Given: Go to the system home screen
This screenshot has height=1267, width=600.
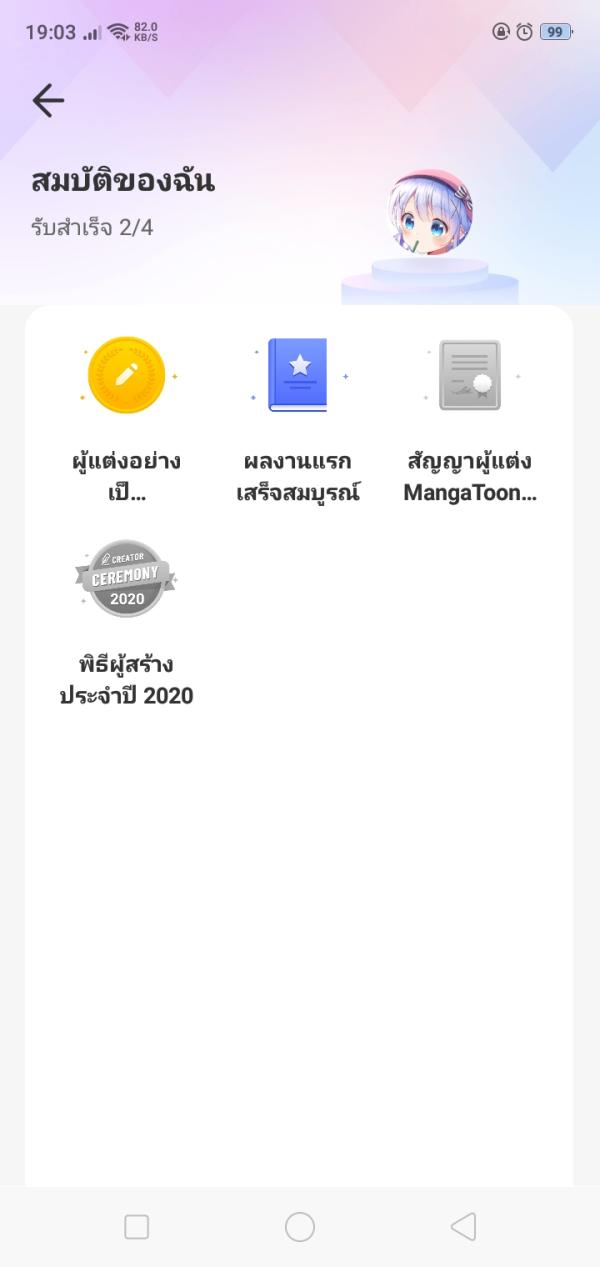Looking at the screenshot, I should click(300, 1227).
